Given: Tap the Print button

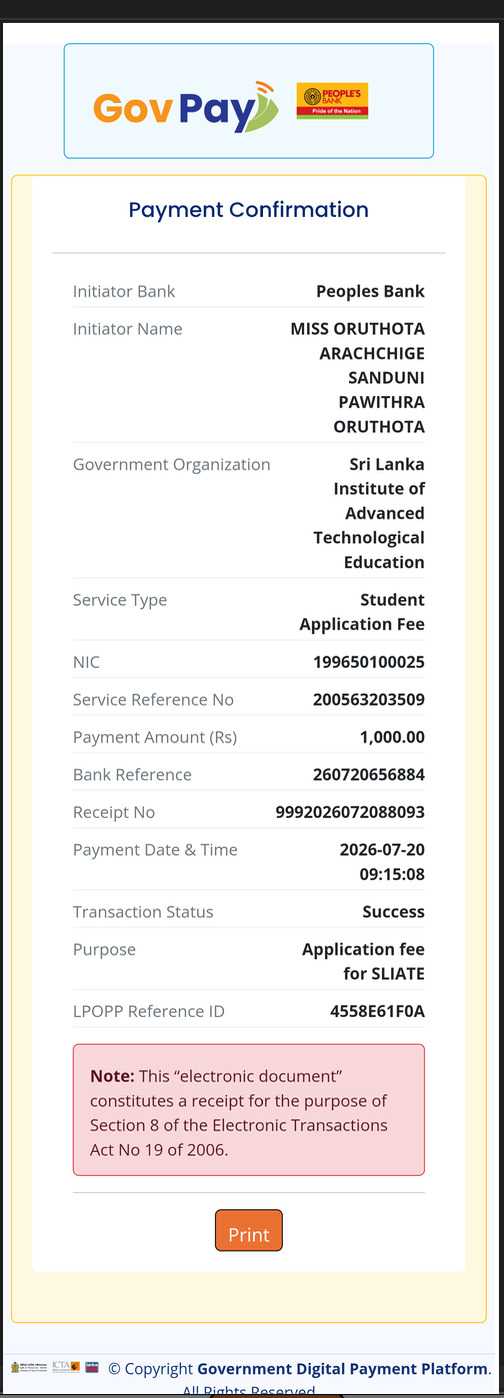Looking at the screenshot, I should (249, 1230).
